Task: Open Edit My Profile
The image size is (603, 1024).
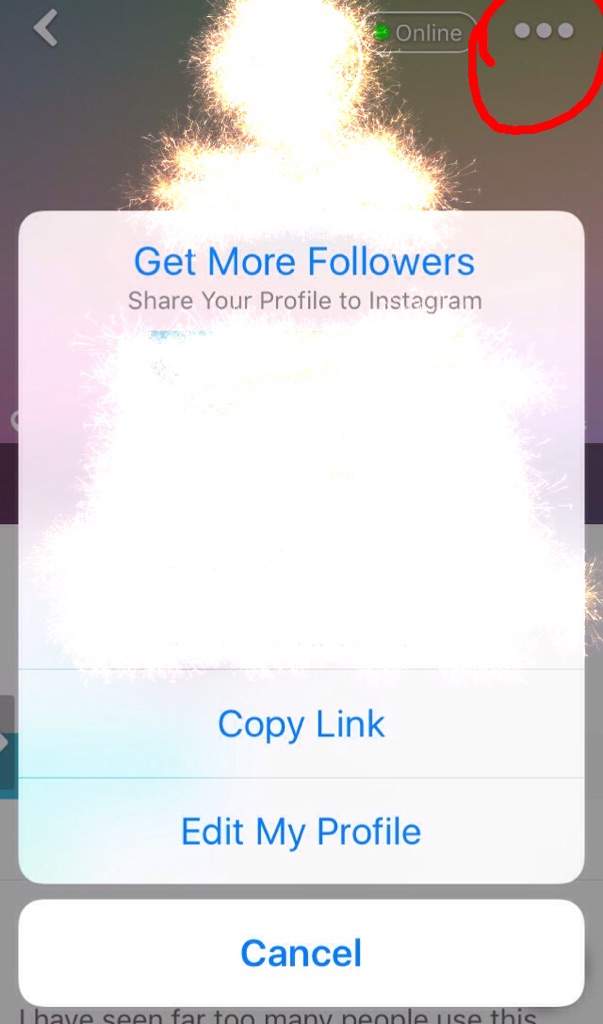Action: (x=301, y=831)
